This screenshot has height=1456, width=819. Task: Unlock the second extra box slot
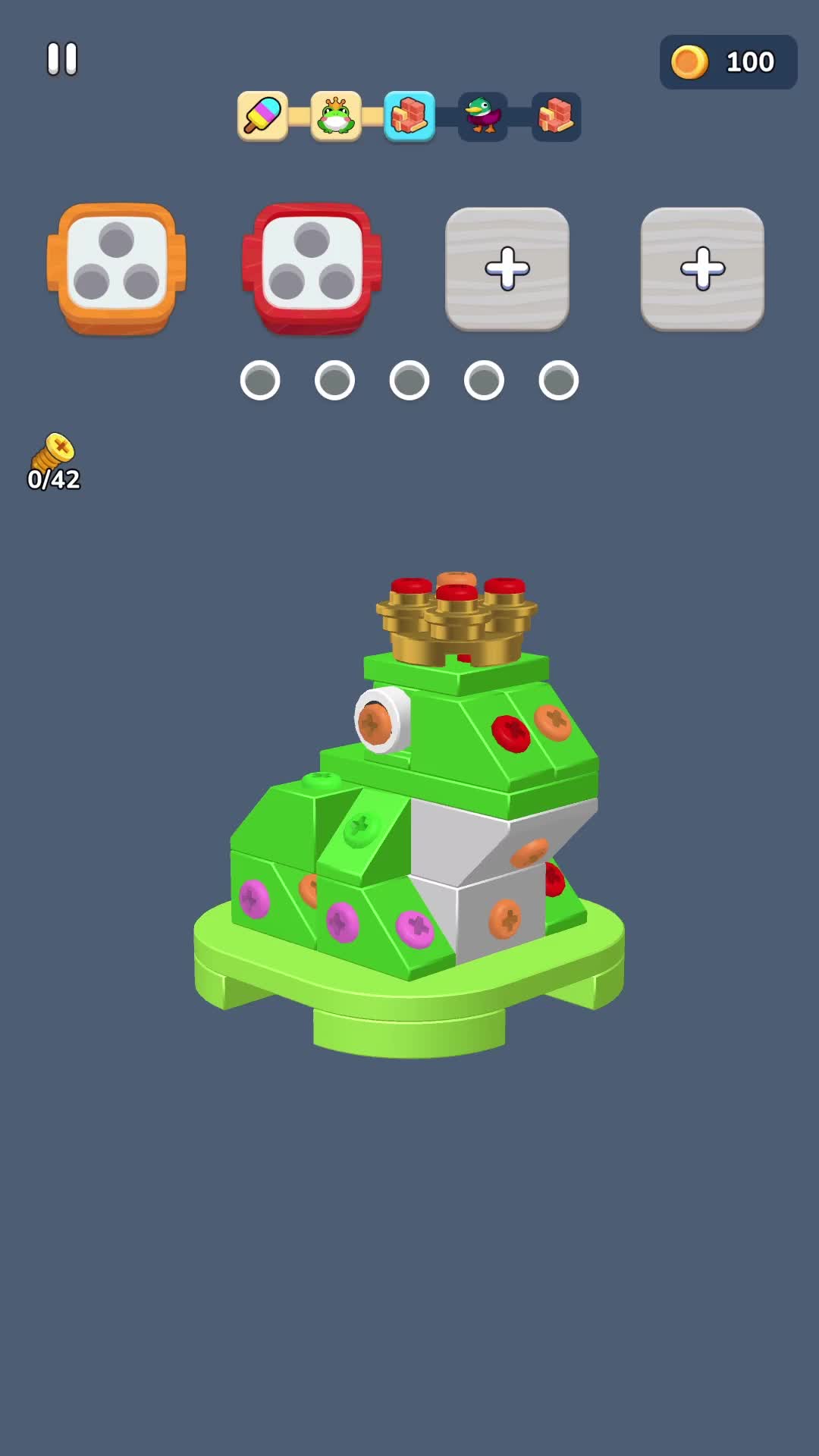click(702, 268)
